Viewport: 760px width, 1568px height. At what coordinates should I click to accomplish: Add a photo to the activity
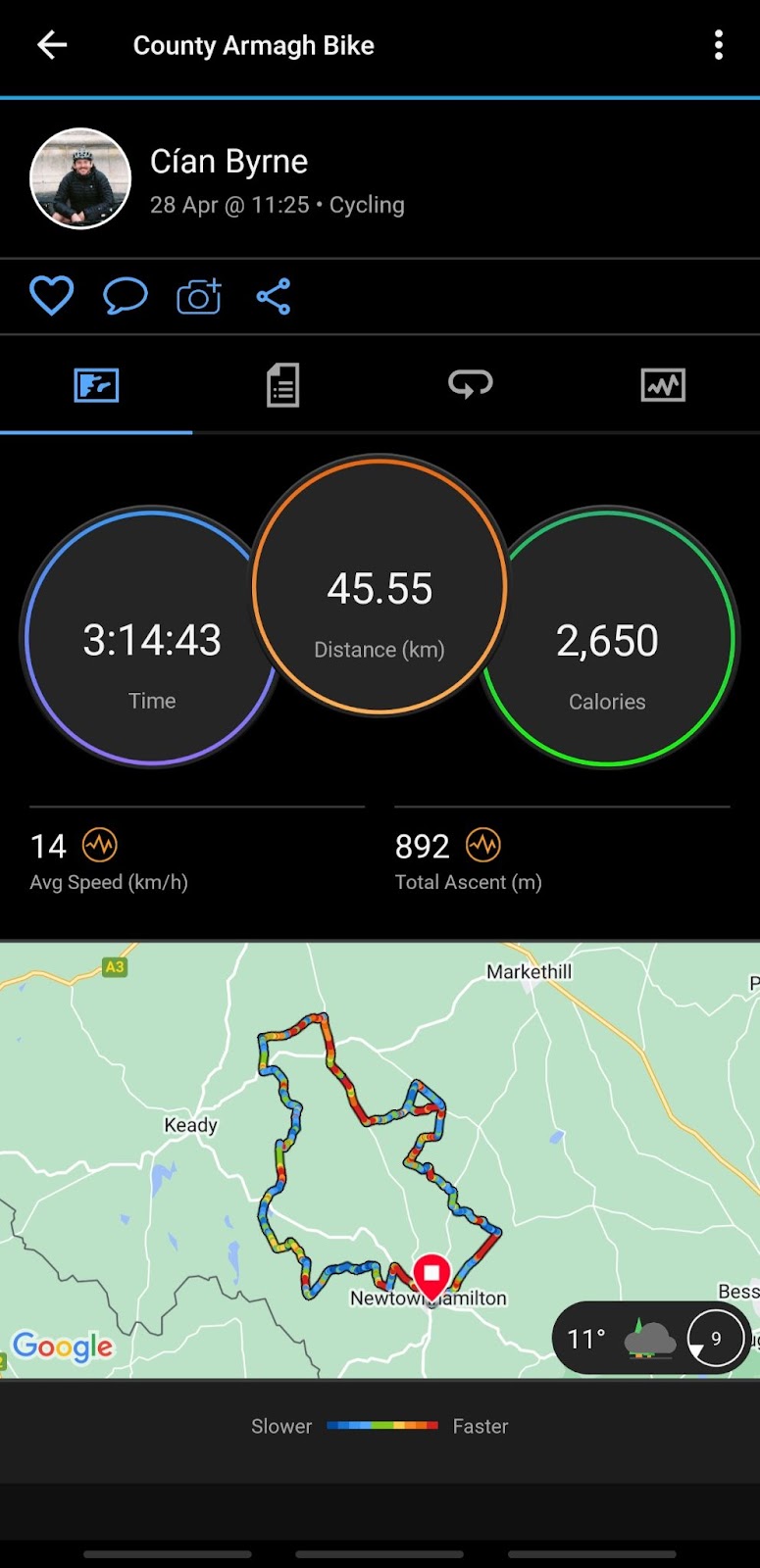pos(199,296)
